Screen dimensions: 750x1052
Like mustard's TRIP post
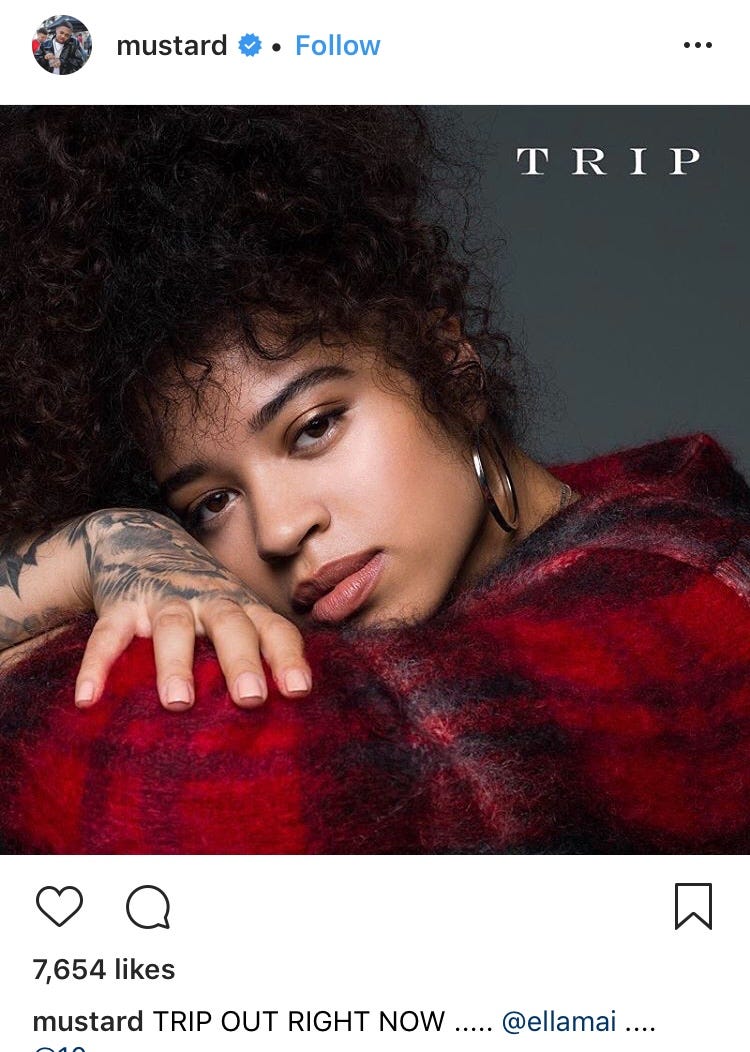tap(59, 907)
